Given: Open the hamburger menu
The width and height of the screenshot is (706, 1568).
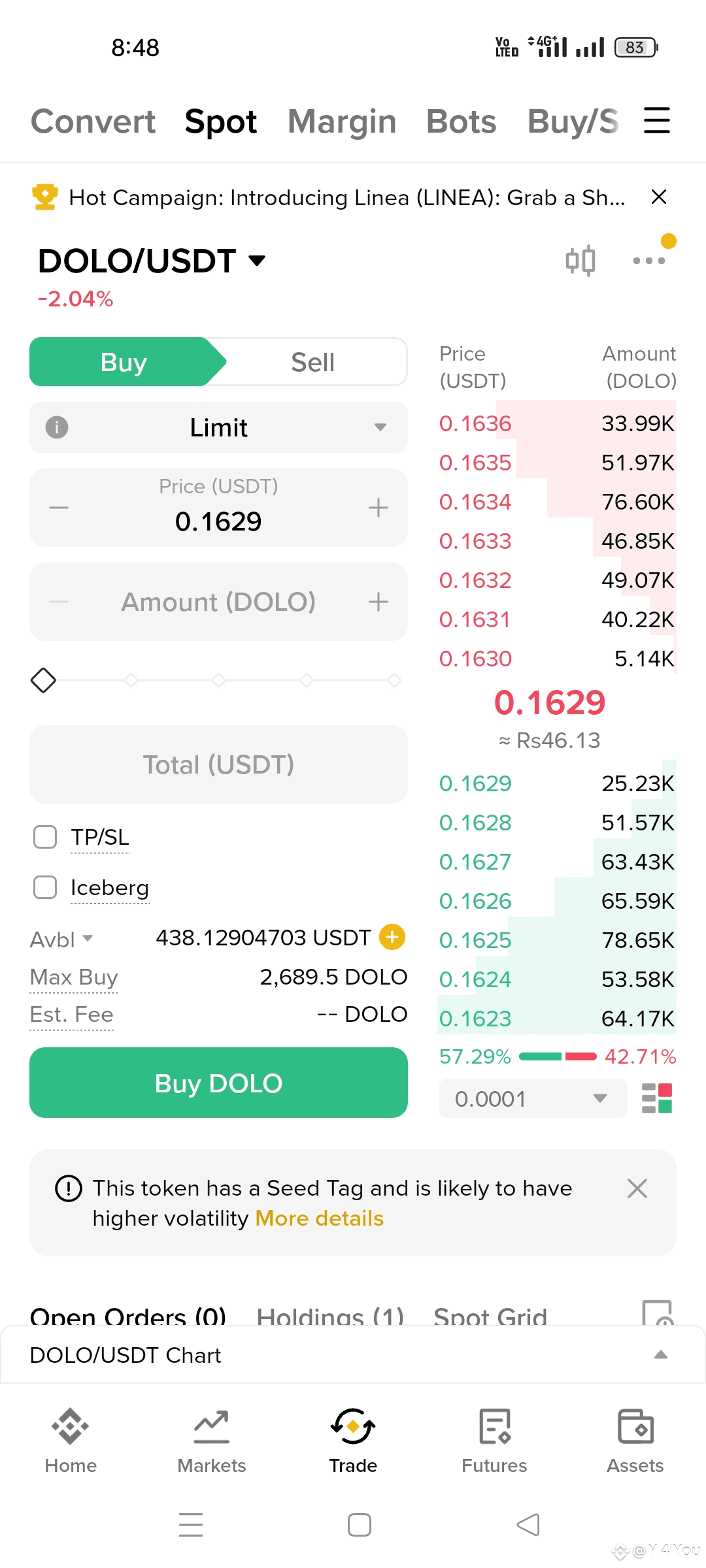Looking at the screenshot, I should click(656, 121).
